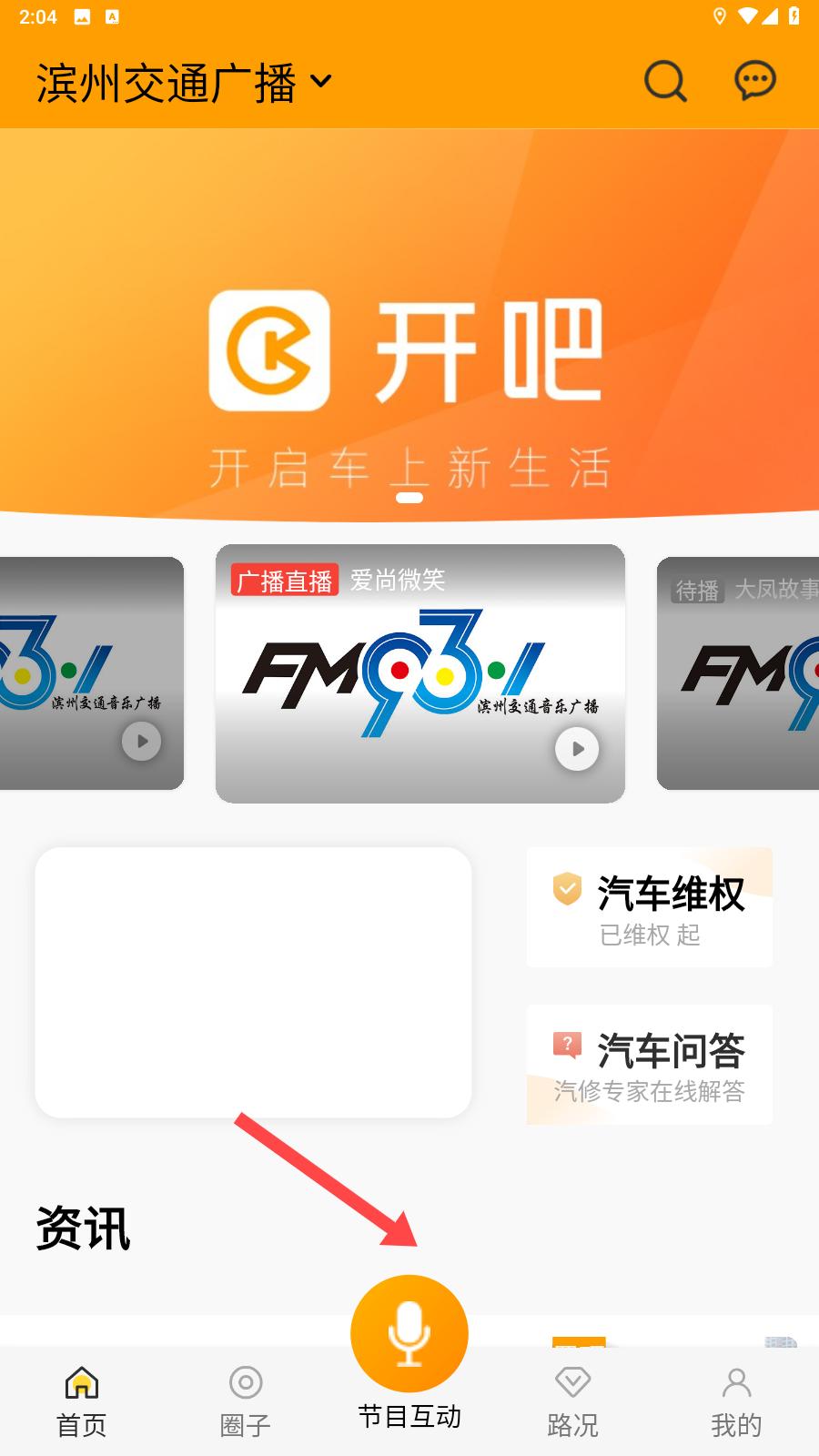The width and height of the screenshot is (819, 1456).
Task: Open the 大凤故事 pending broadcast card
Action: [738, 673]
